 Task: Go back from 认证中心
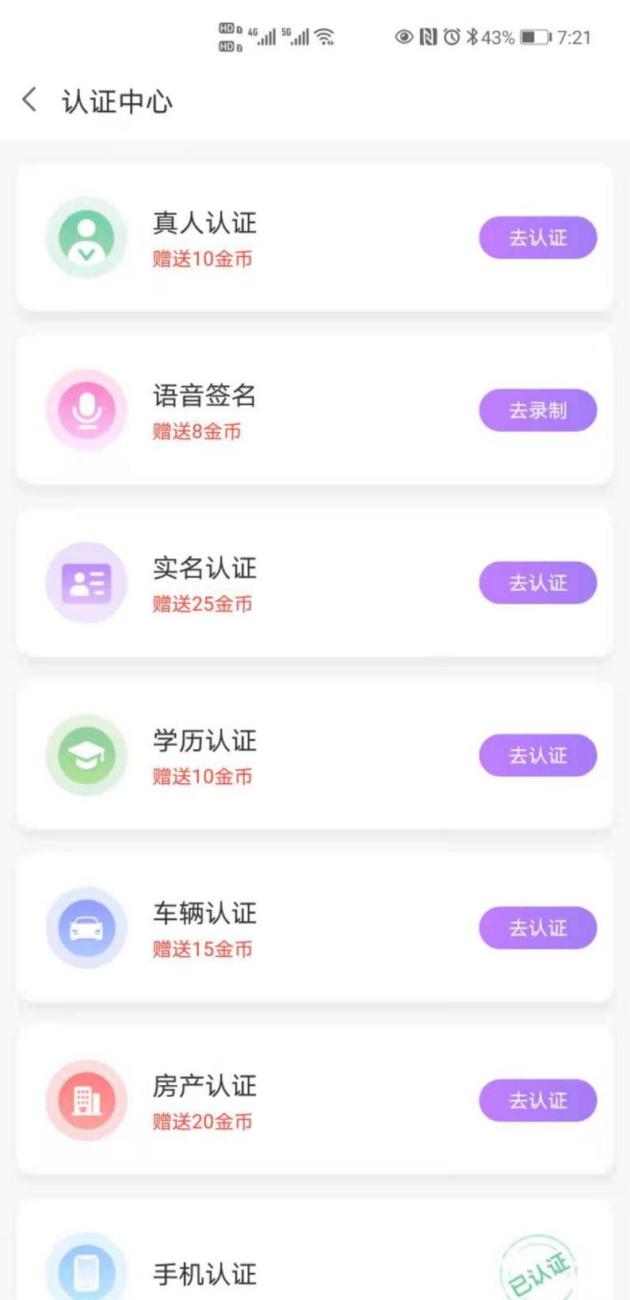29,100
